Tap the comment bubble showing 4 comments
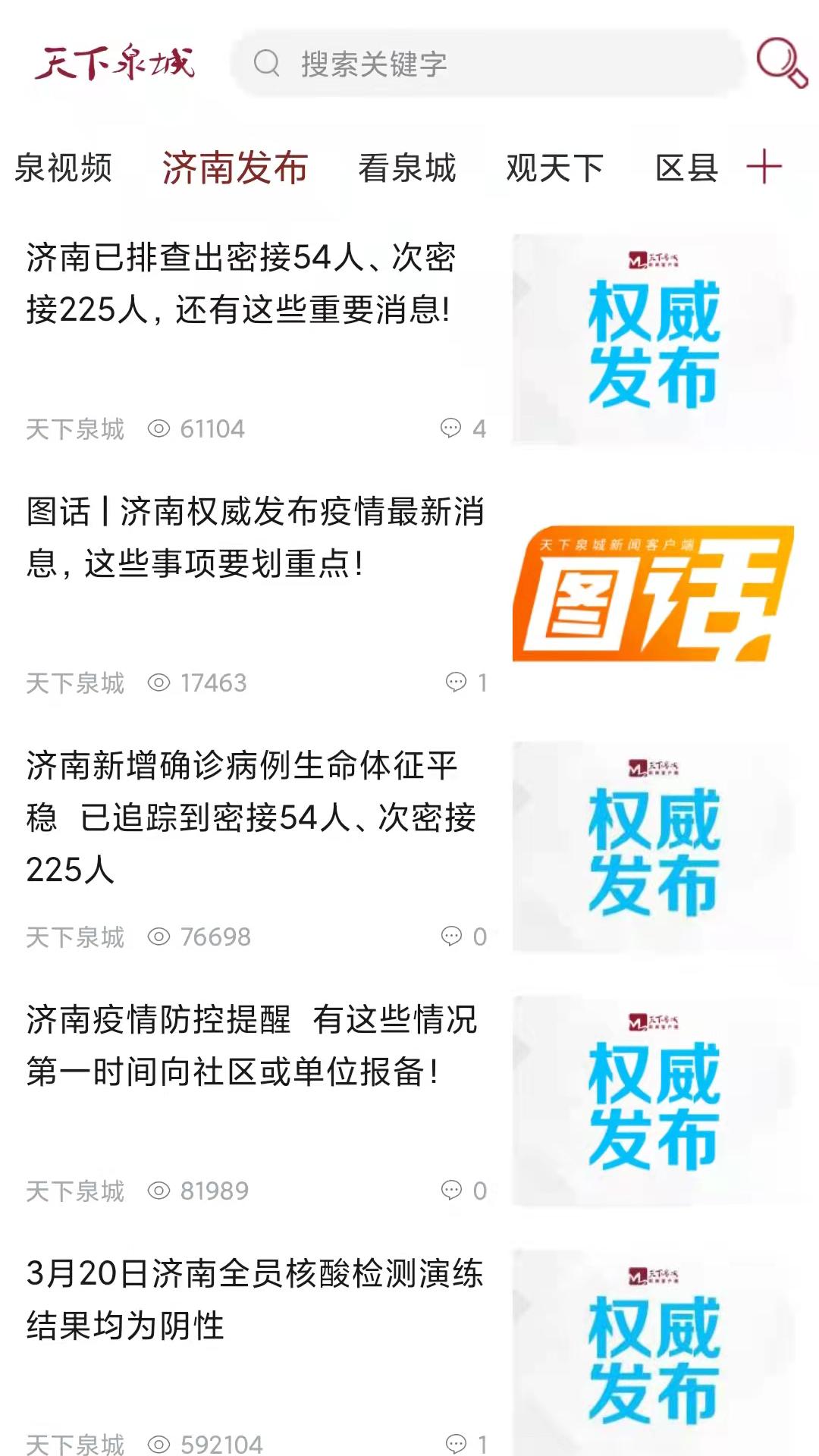The width and height of the screenshot is (819, 1456). pos(453,430)
